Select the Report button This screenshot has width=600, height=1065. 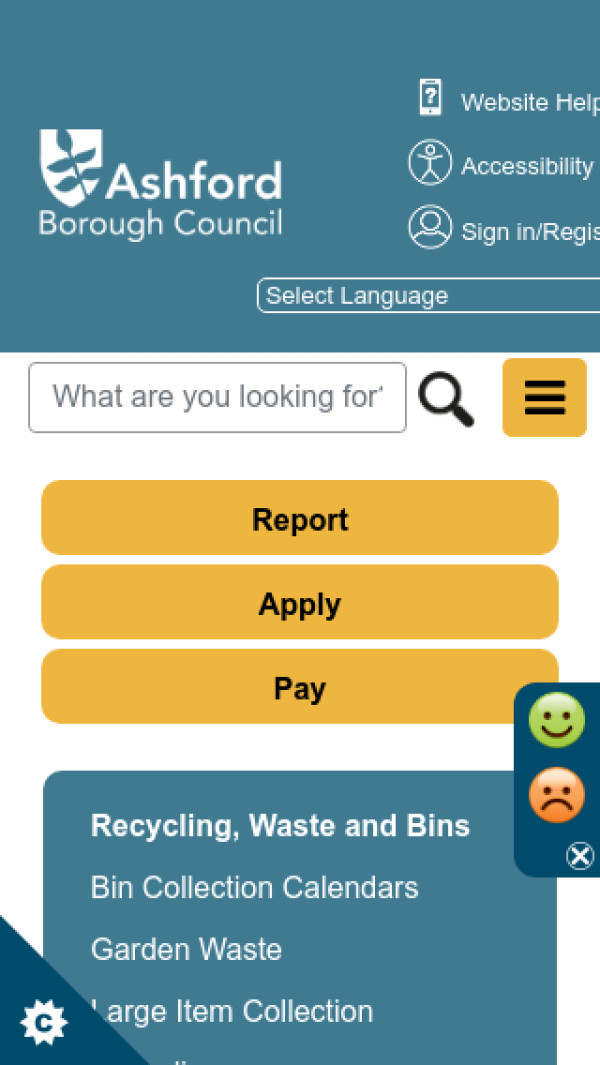pos(299,518)
